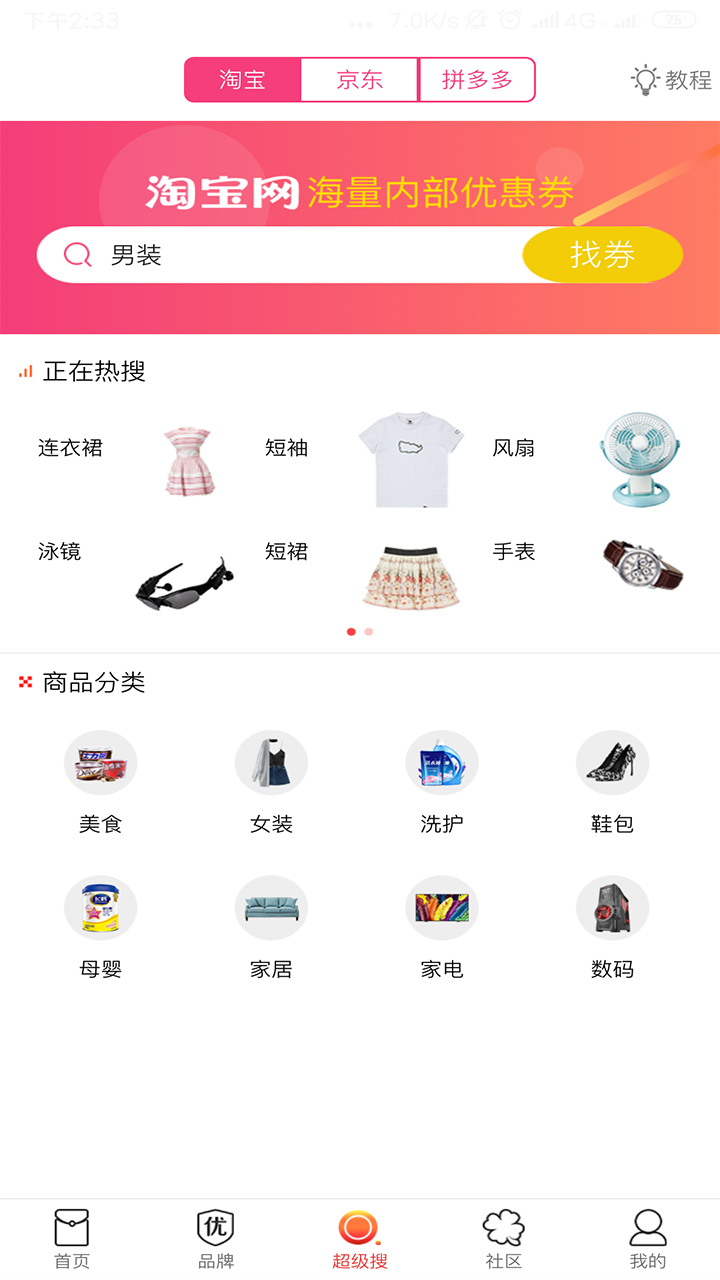720x1280 pixels.
Task: Tap the 找券 button
Action: (x=602, y=255)
